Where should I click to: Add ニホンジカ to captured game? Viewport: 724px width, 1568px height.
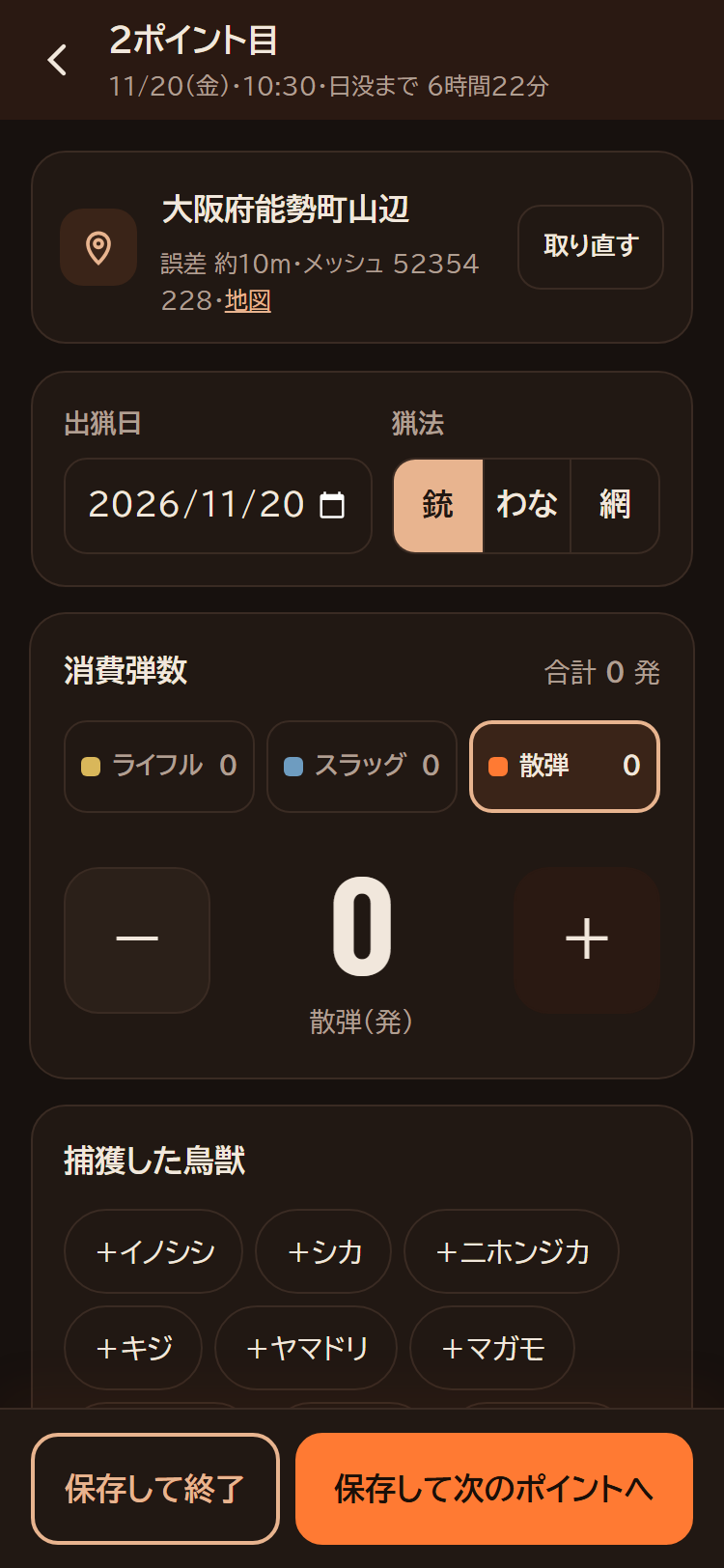pos(512,1252)
